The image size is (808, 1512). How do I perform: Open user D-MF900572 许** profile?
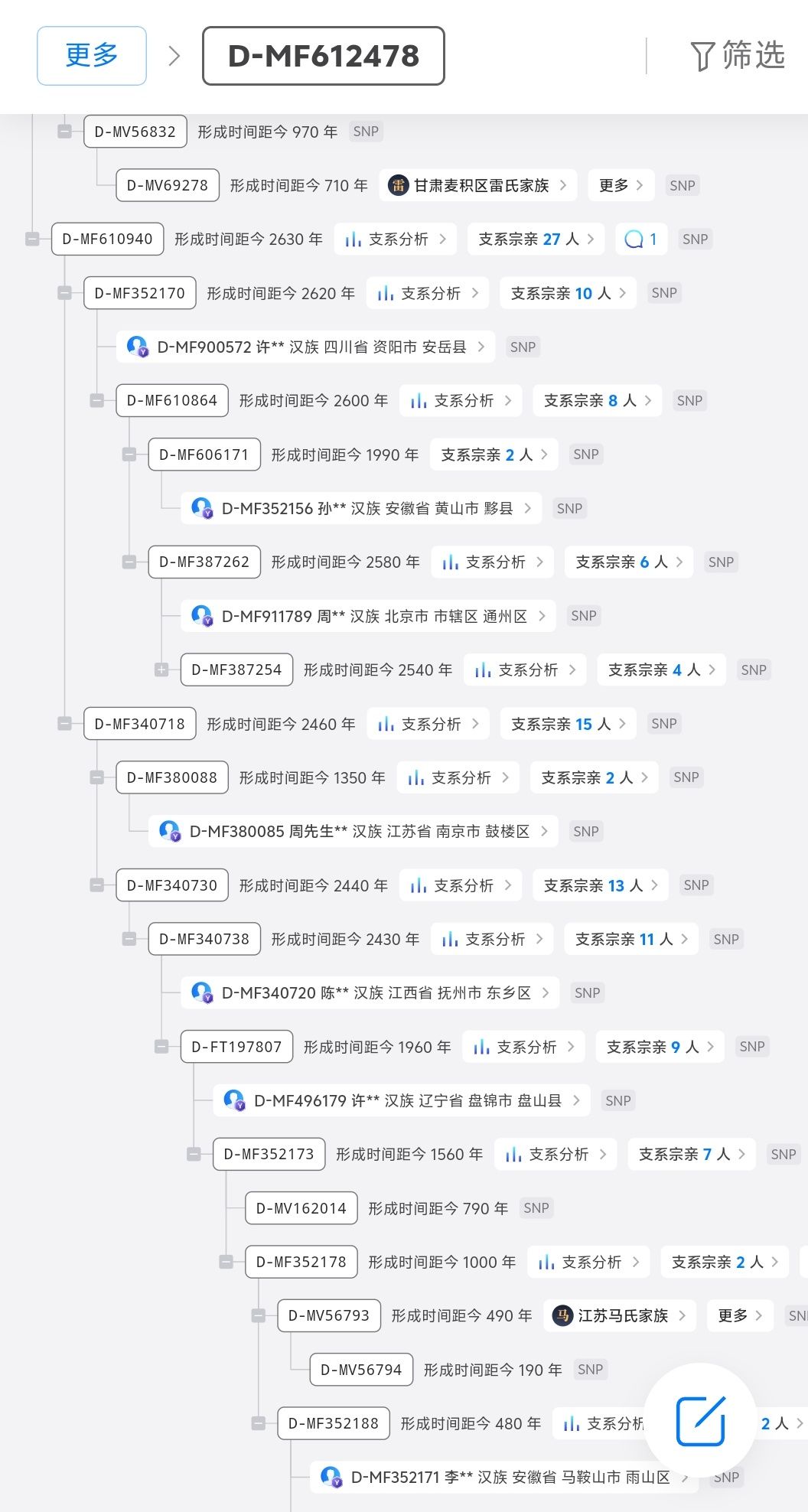tap(306, 347)
